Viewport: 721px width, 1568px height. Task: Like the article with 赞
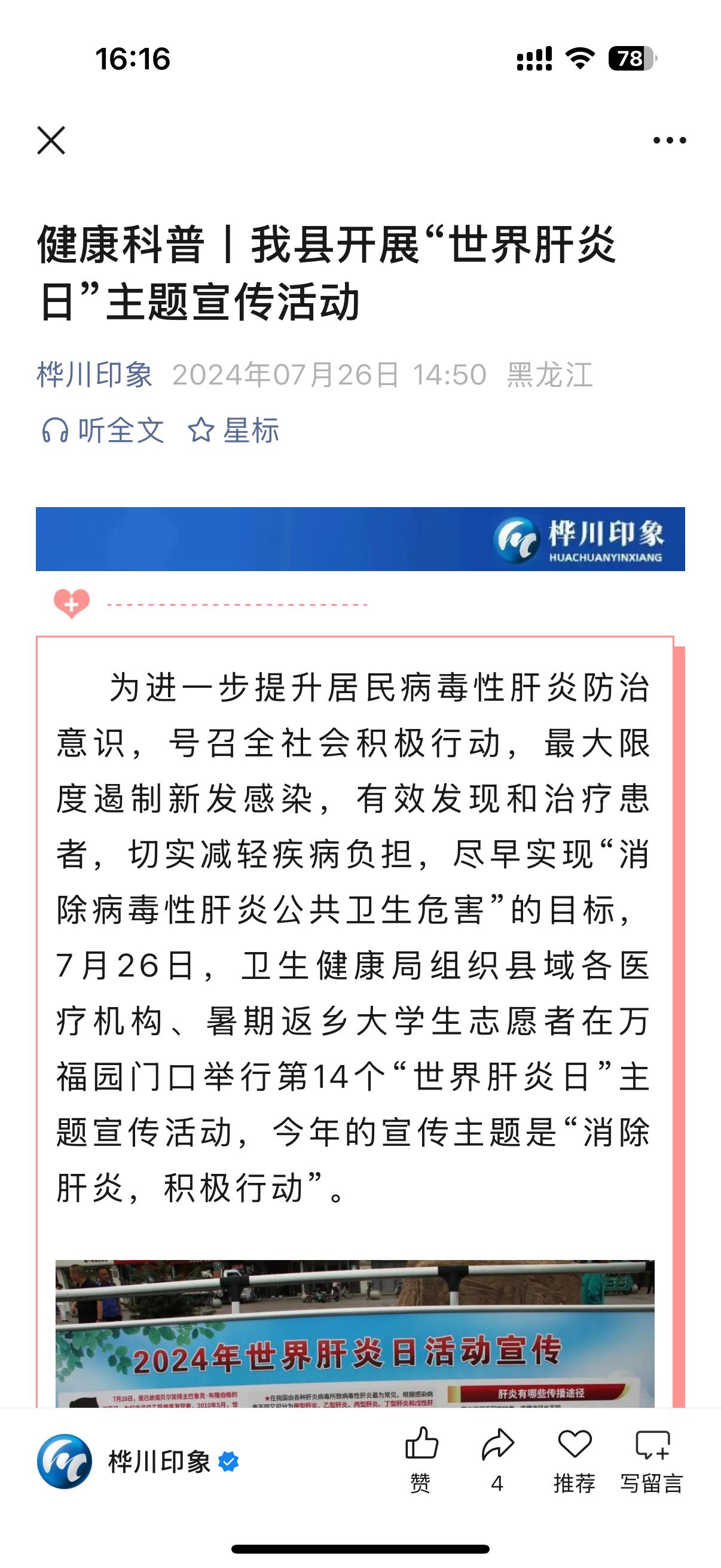(x=421, y=1459)
